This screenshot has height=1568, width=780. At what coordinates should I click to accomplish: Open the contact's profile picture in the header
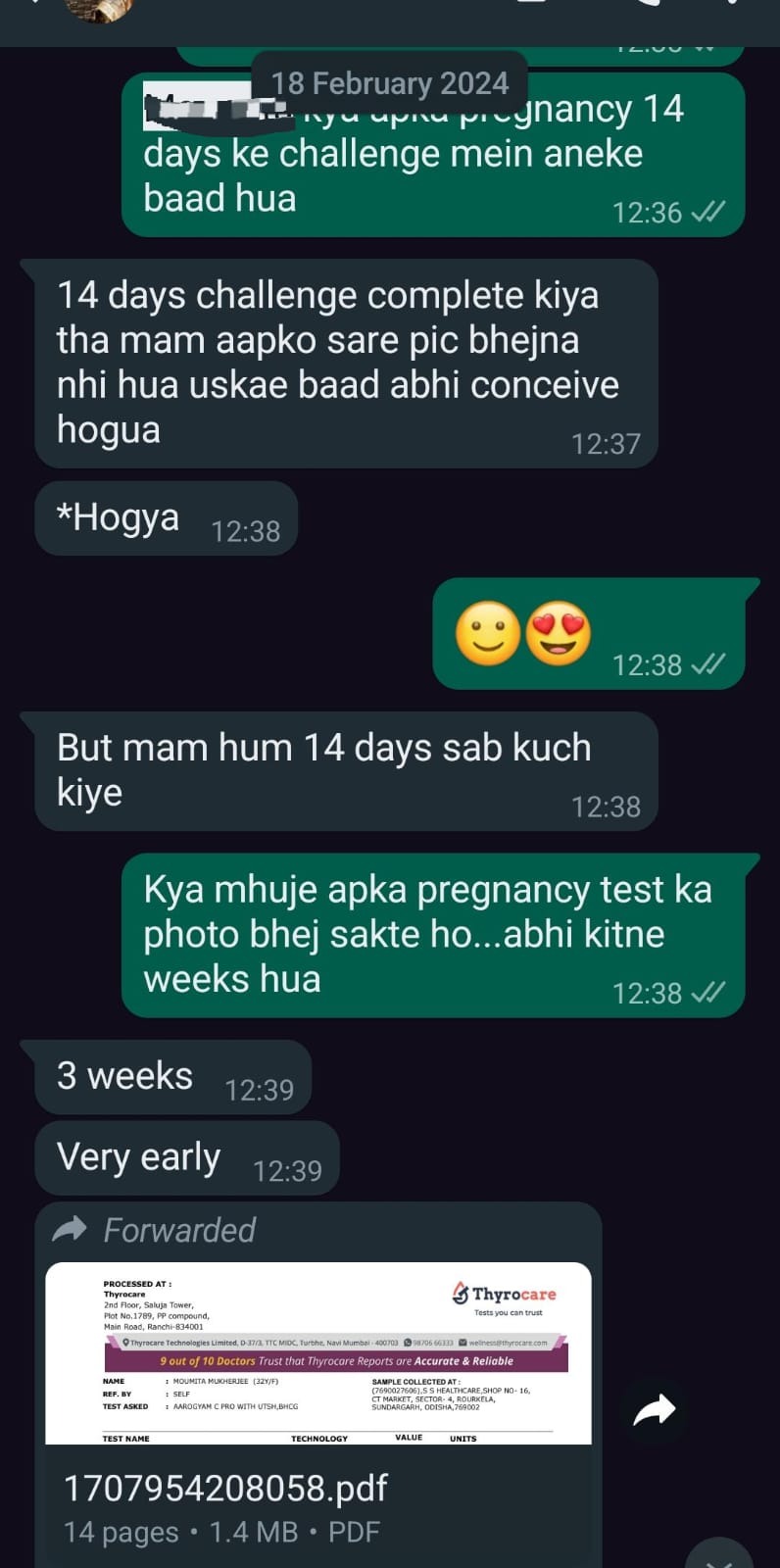pos(98,8)
